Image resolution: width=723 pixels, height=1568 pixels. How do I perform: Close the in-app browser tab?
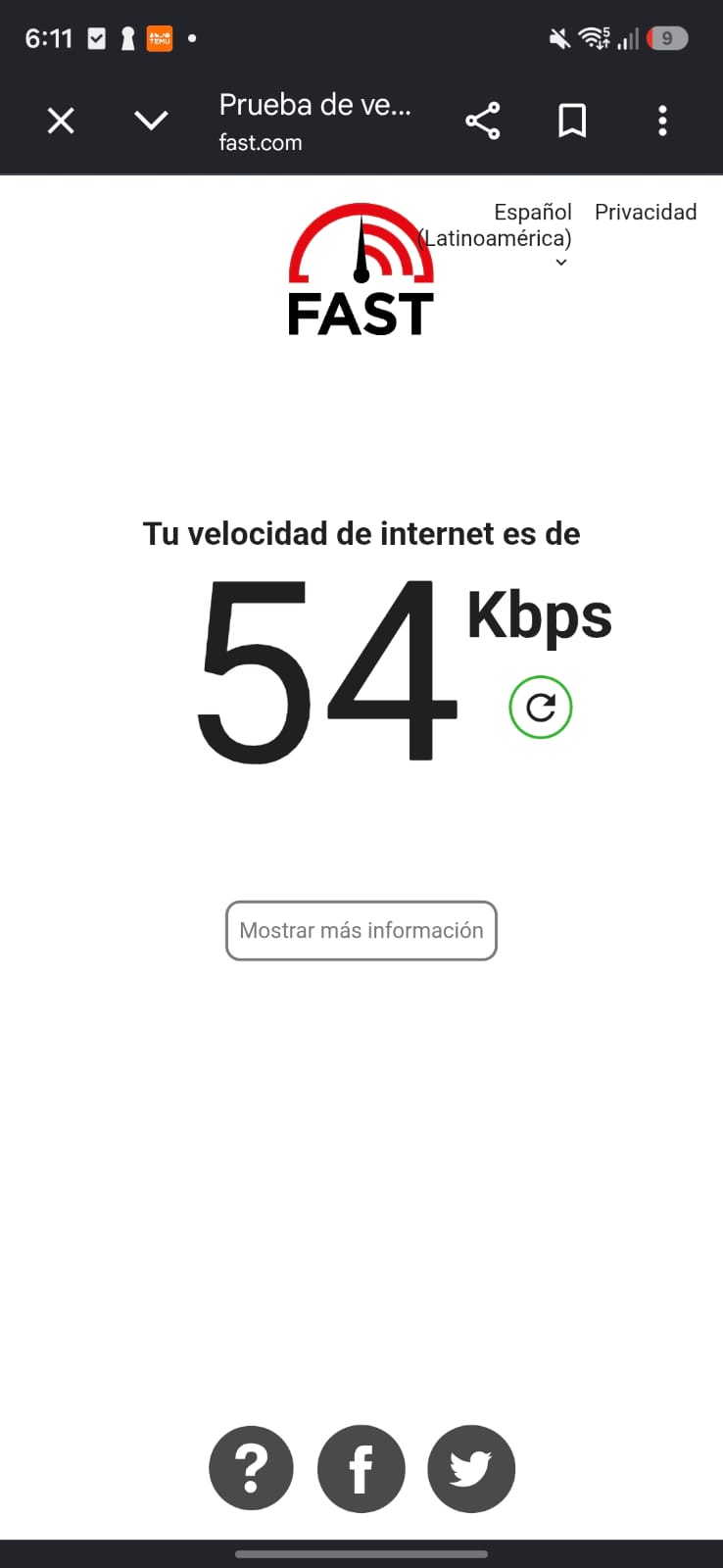coord(61,121)
